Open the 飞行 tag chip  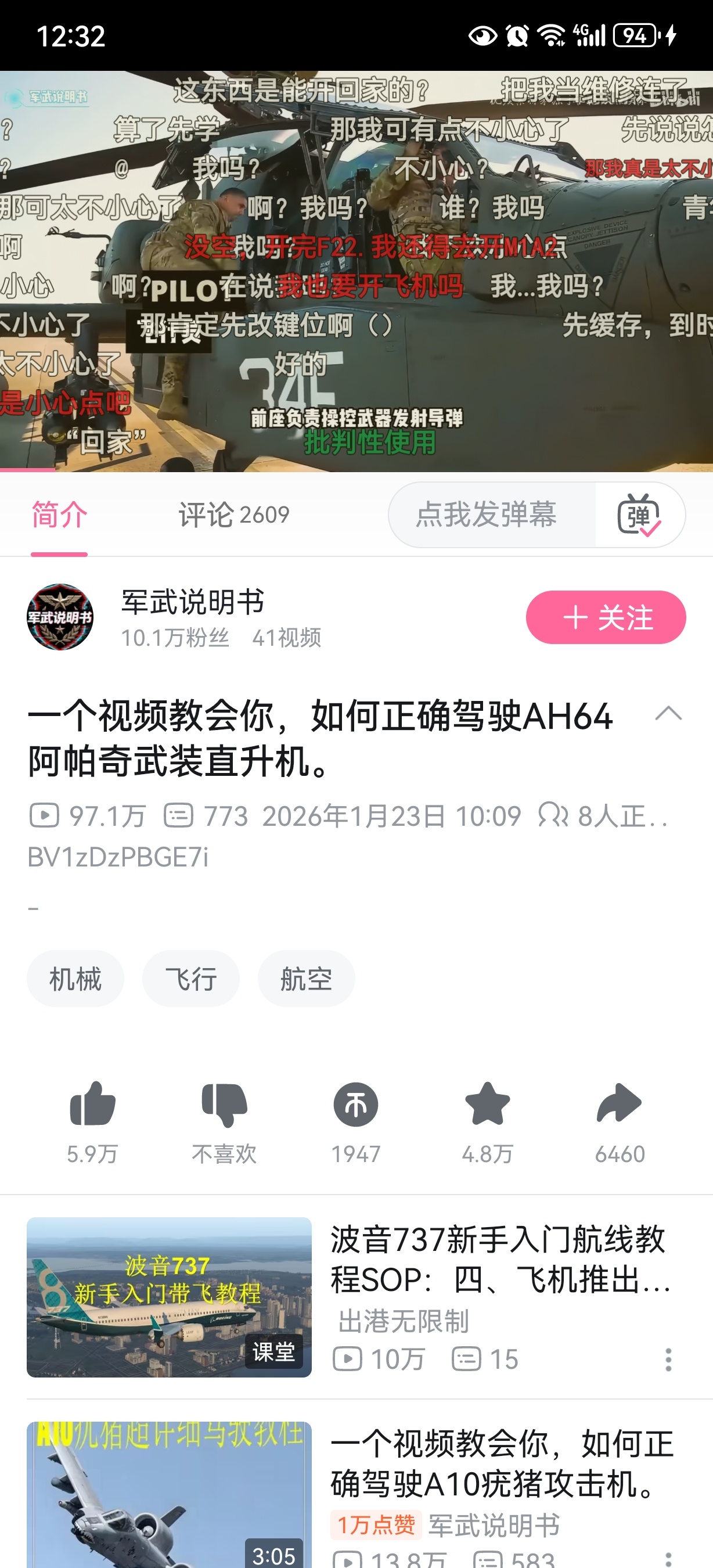coord(190,979)
